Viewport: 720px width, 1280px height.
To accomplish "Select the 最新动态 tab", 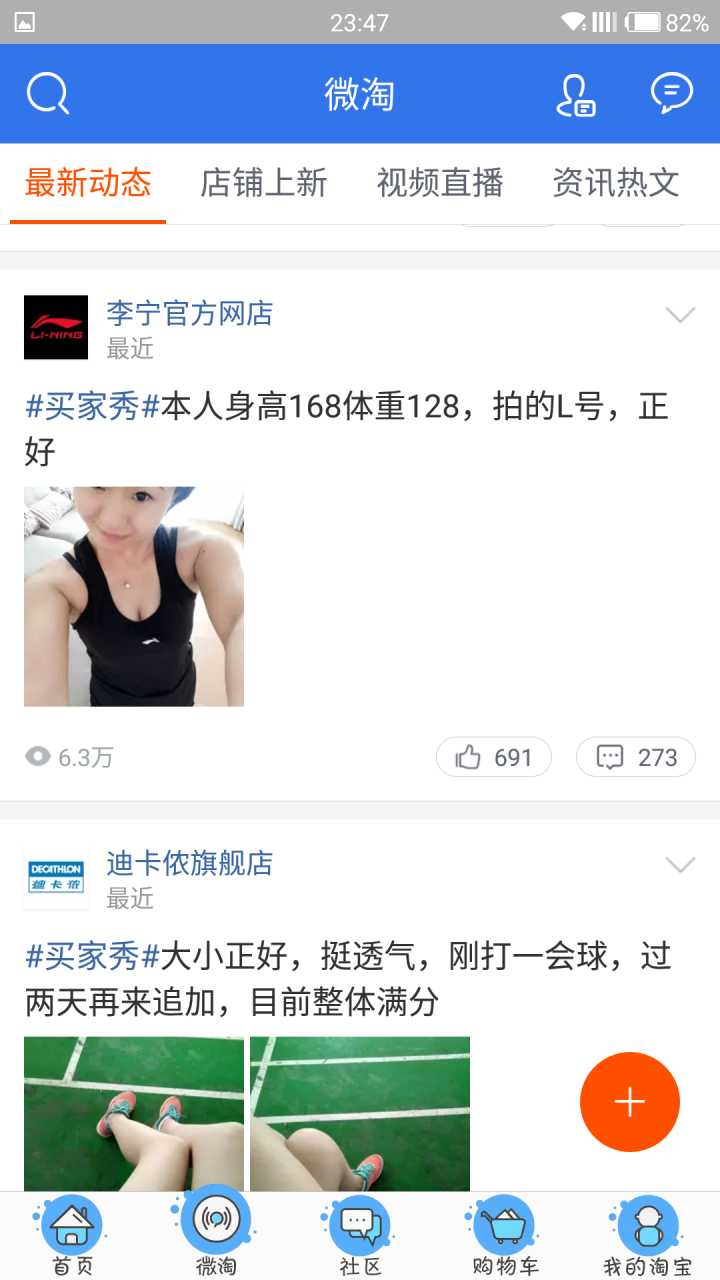I will [x=88, y=183].
